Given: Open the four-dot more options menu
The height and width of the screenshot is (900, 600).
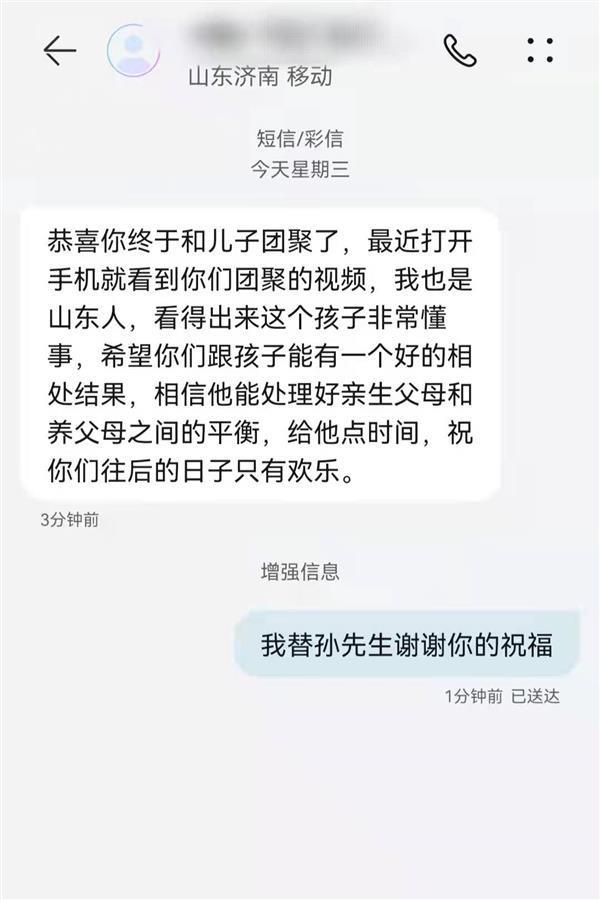Looking at the screenshot, I should pos(540,50).
